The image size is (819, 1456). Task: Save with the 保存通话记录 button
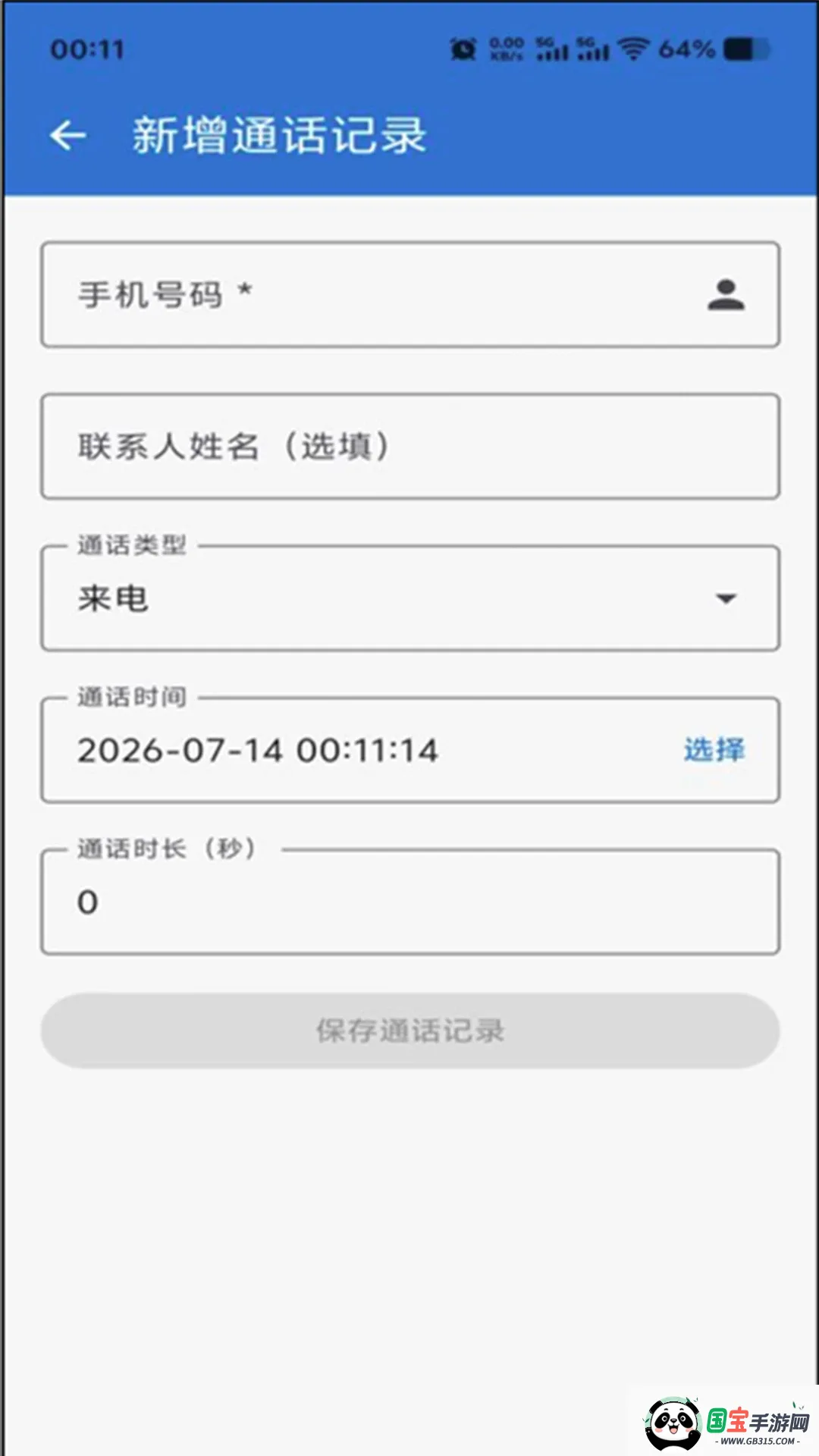[410, 1031]
